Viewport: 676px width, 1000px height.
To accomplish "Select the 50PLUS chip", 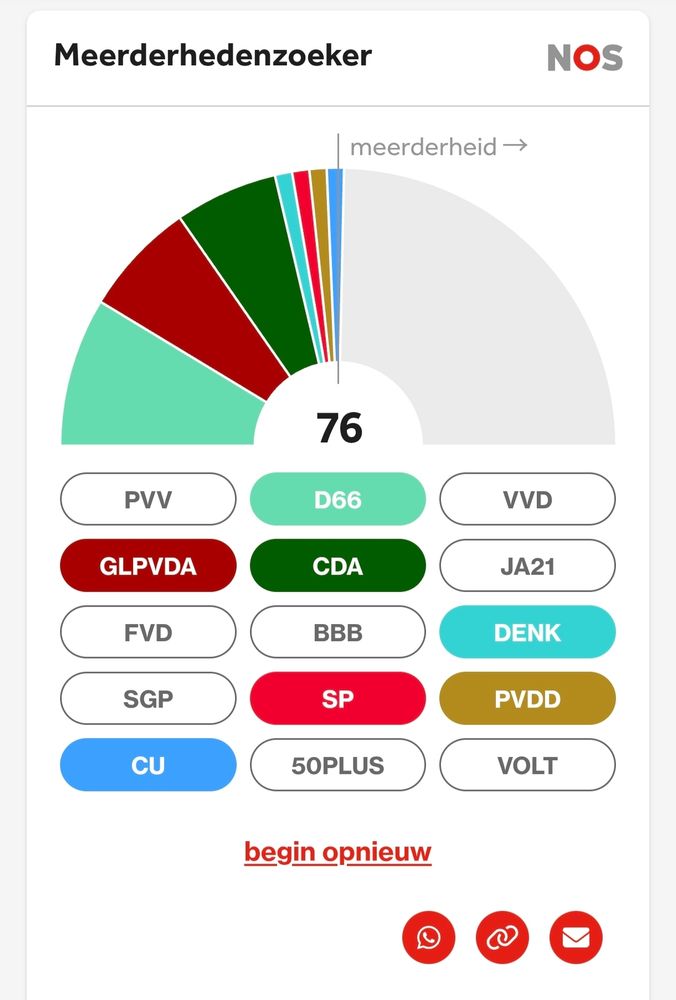I will coord(337,765).
